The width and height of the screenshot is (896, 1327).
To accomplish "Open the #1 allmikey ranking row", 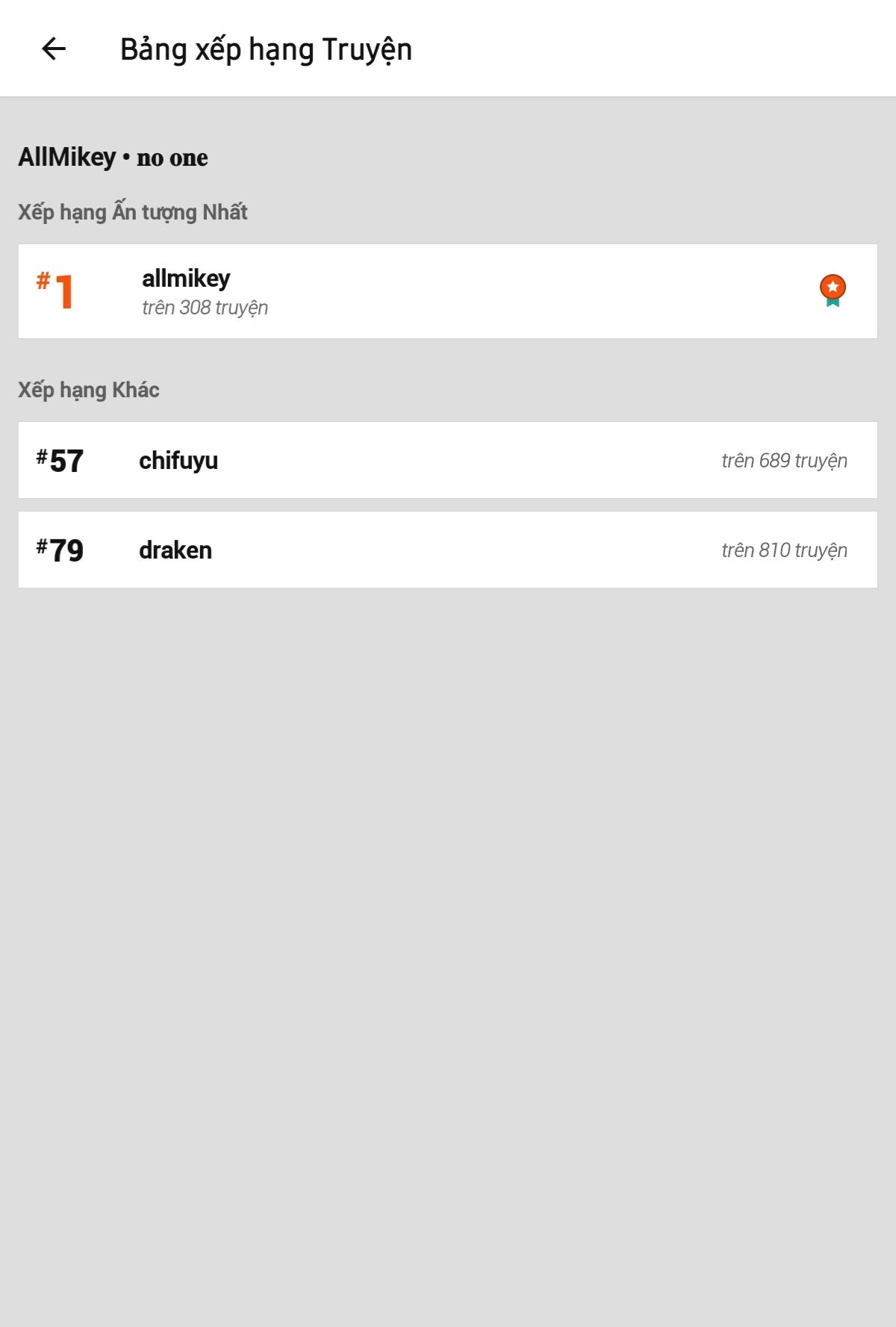I will [447, 291].
